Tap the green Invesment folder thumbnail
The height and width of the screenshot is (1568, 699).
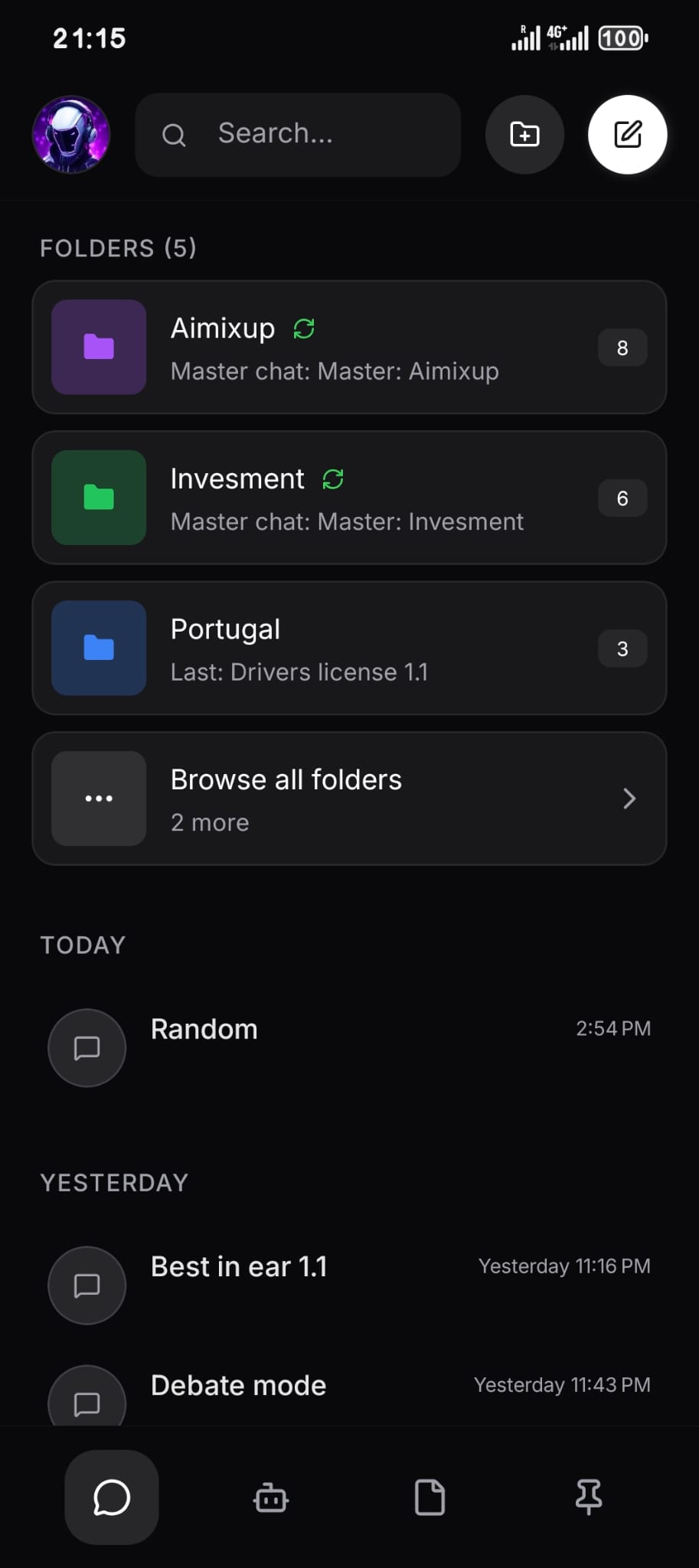98,498
